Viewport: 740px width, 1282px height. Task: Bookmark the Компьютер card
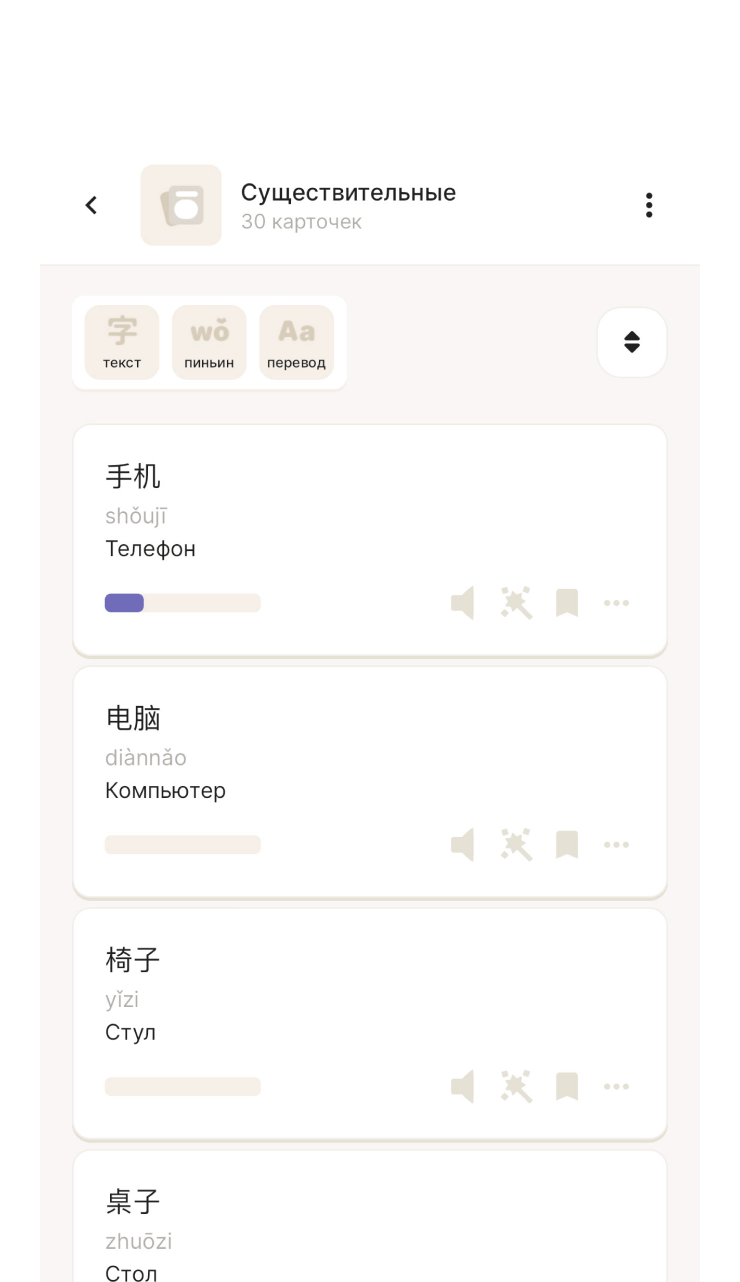tap(567, 845)
